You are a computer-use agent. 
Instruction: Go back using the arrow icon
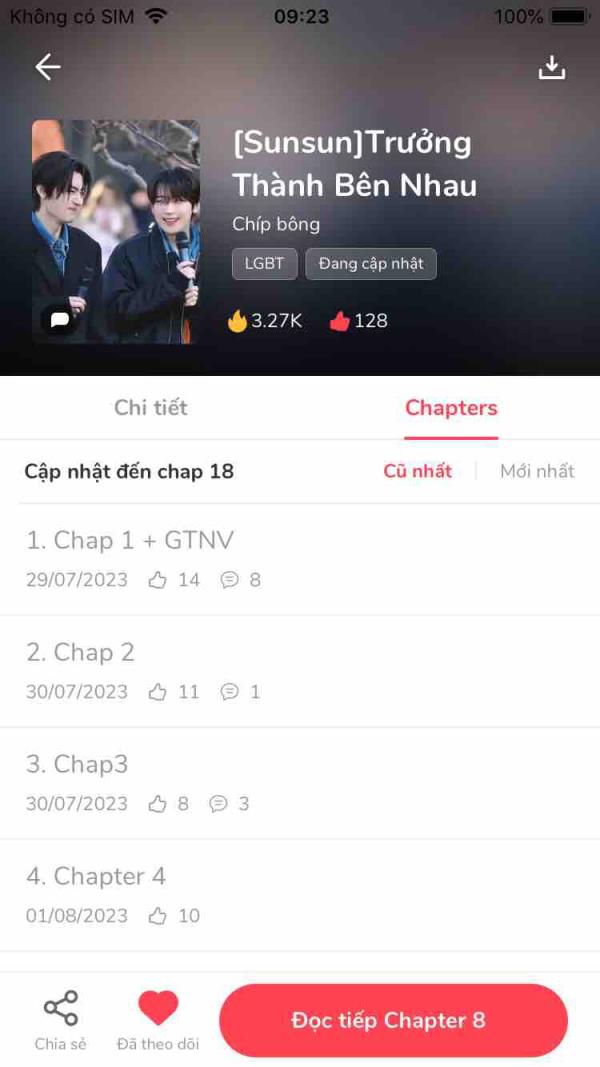[x=48, y=67]
